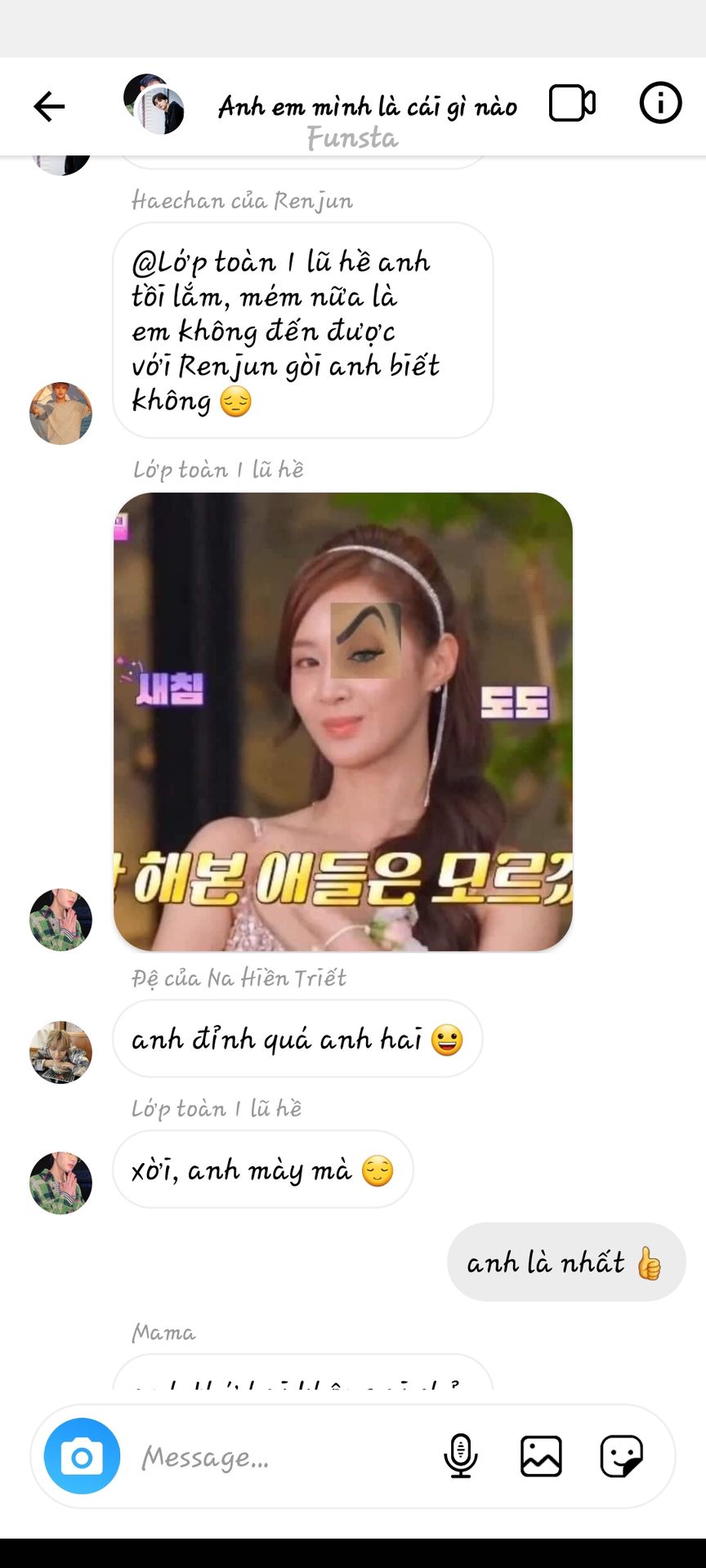This screenshot has height=1568, width=706.
Task: Open the sticker picker
Action: point(621,1456)
